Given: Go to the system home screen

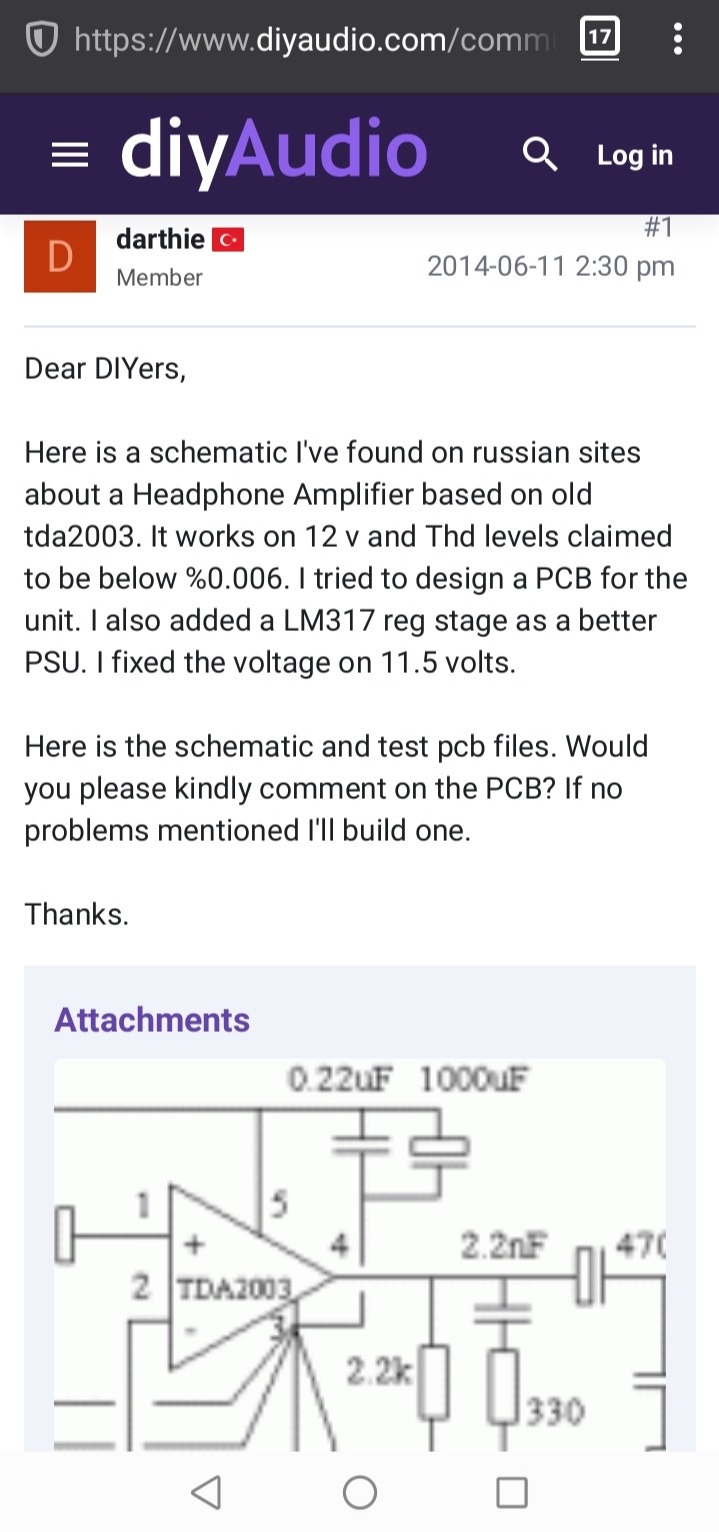Looking at the screenshot, I should [360, 1492].
